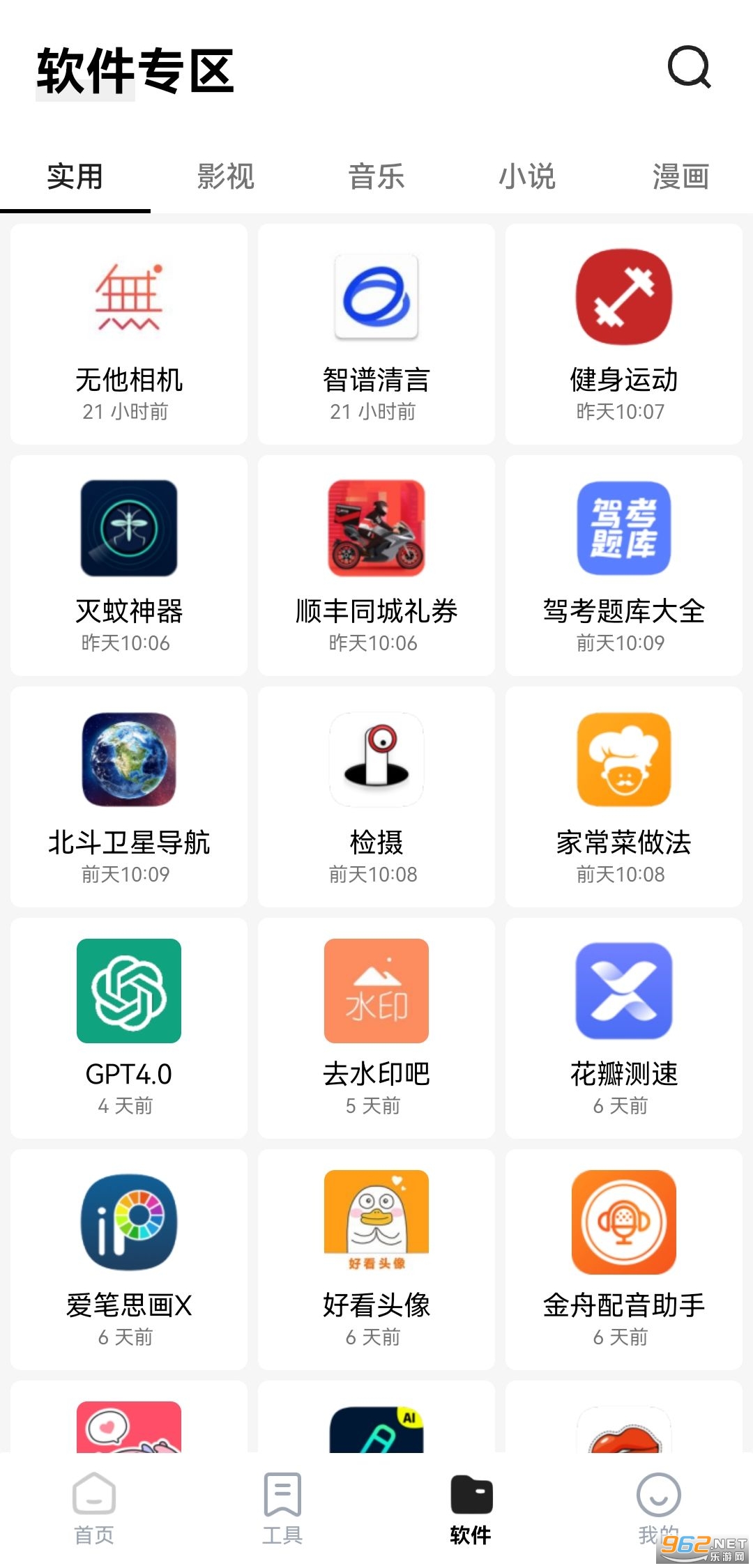
Task: Open the 无他相机 app card
Action: pos(129,334)
